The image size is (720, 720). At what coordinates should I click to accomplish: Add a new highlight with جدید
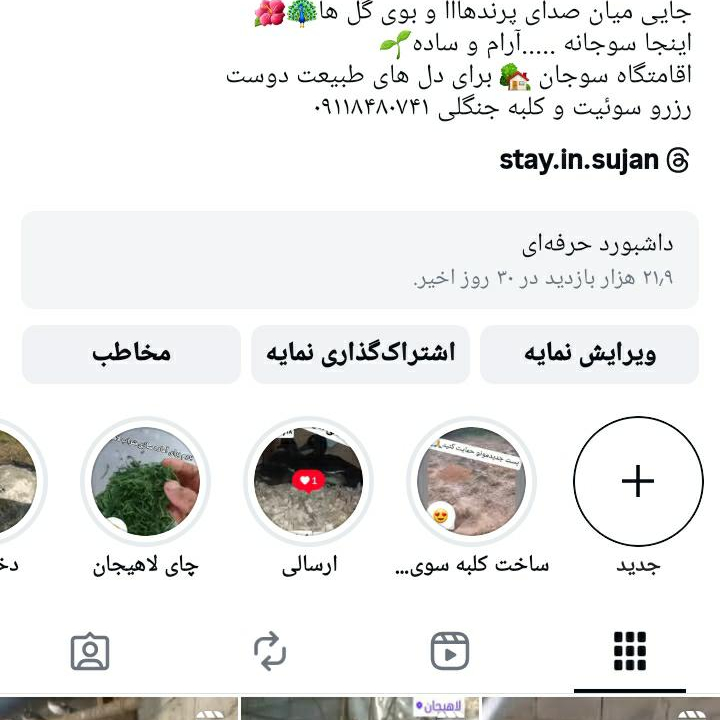point(637,481)
